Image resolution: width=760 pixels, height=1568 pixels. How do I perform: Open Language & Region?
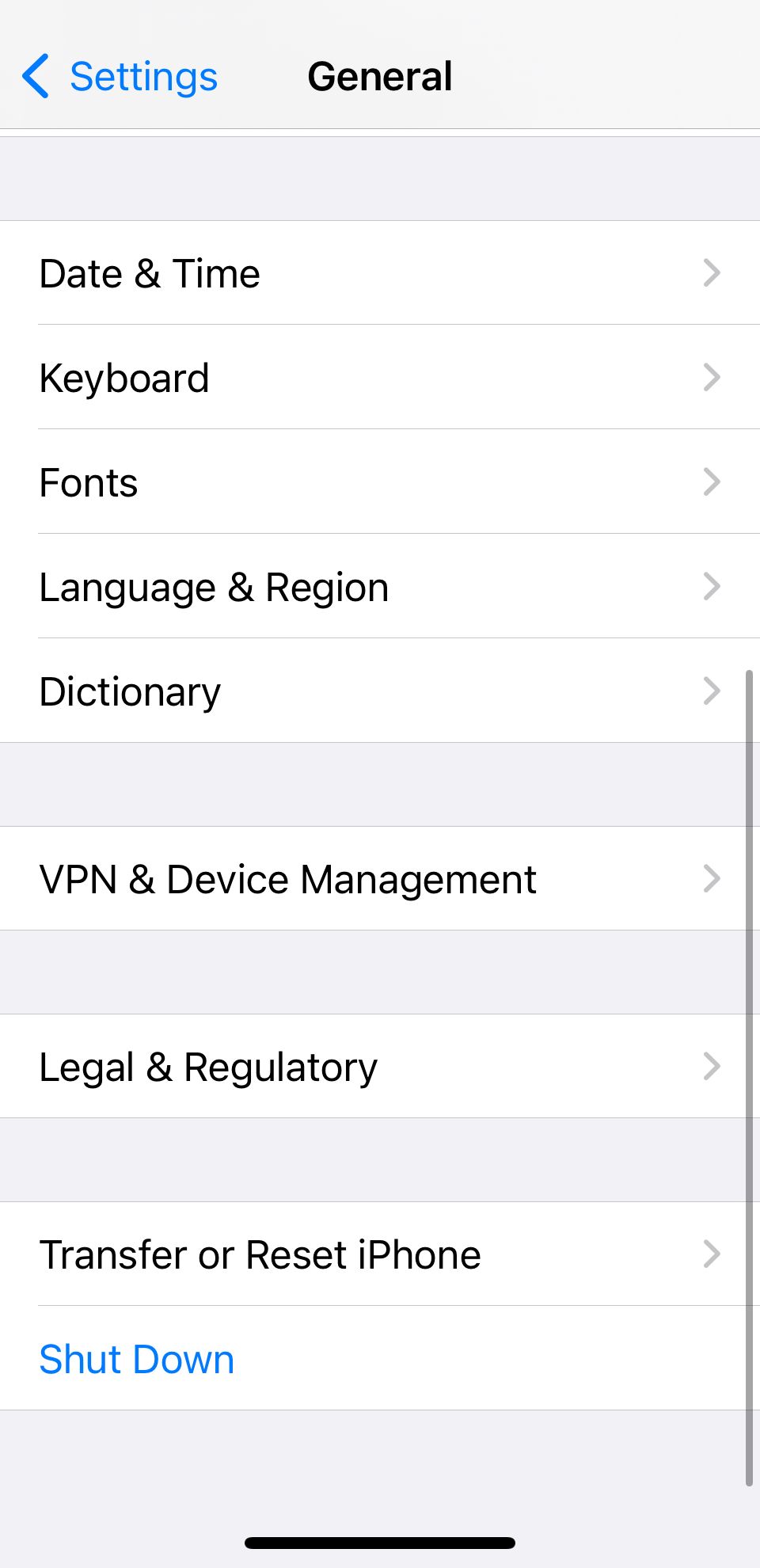click(380, 587)
